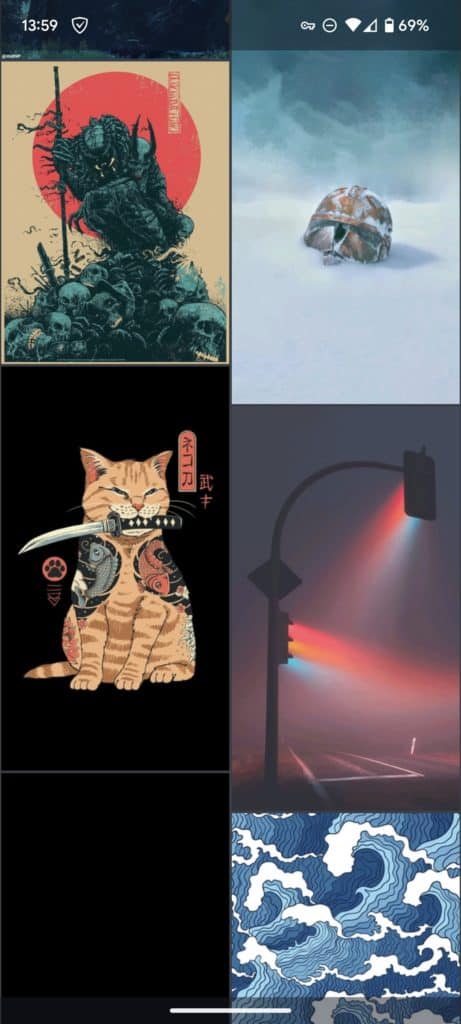
Task: Open the Predator samurai red sun wallpaper
Action: (x=115, y=212)
